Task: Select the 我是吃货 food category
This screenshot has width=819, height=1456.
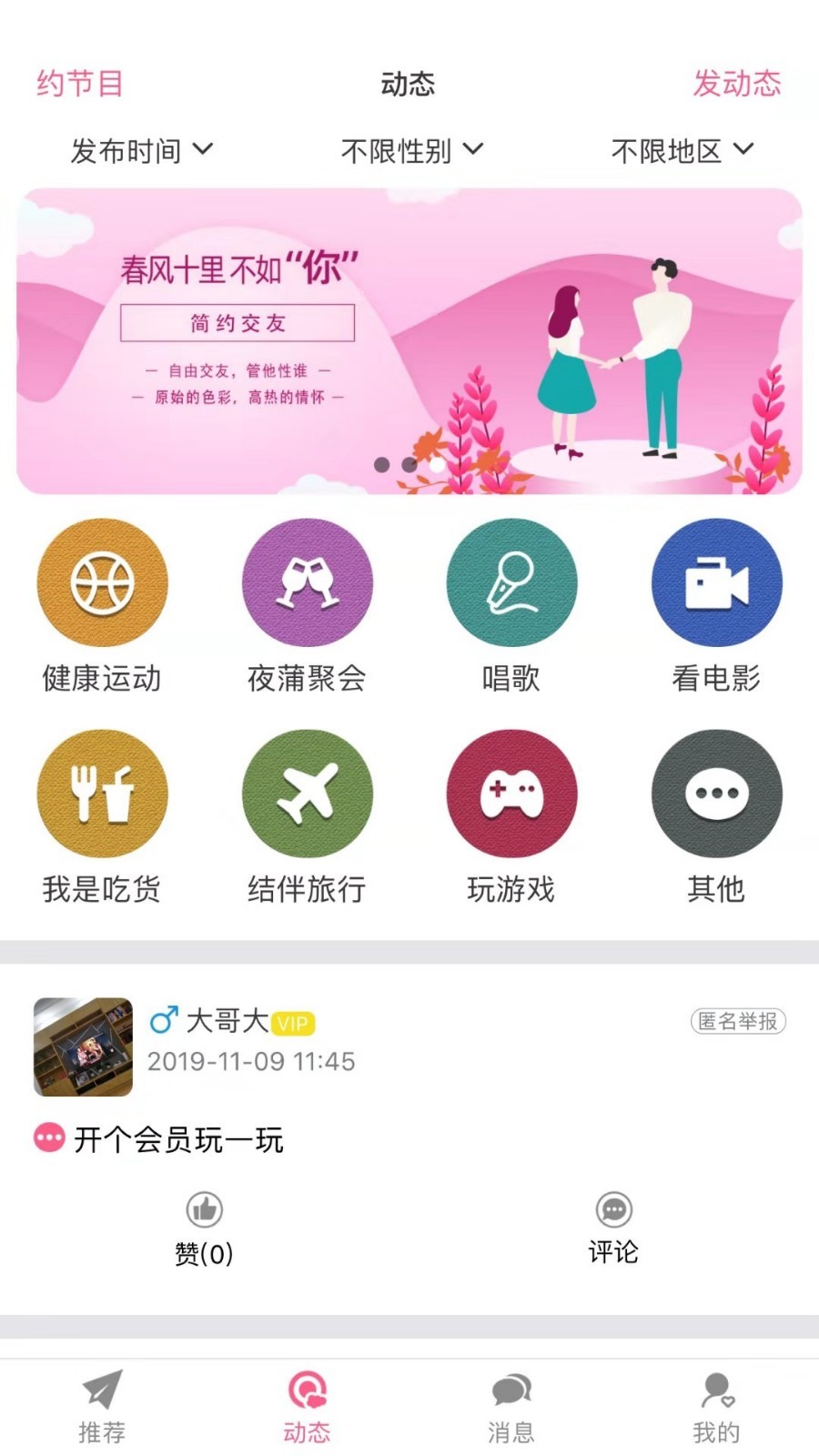Action: (102, 794)
